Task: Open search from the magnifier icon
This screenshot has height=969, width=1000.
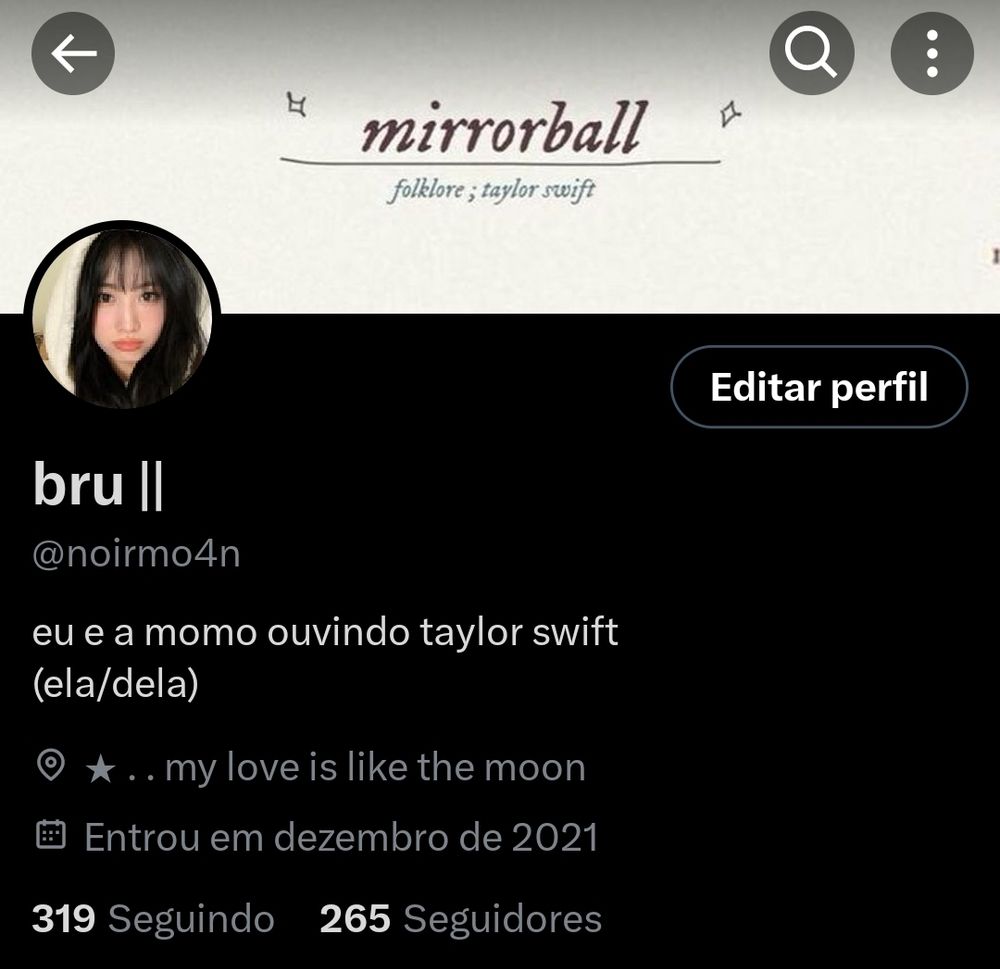Action: click(x=812, y=54)
